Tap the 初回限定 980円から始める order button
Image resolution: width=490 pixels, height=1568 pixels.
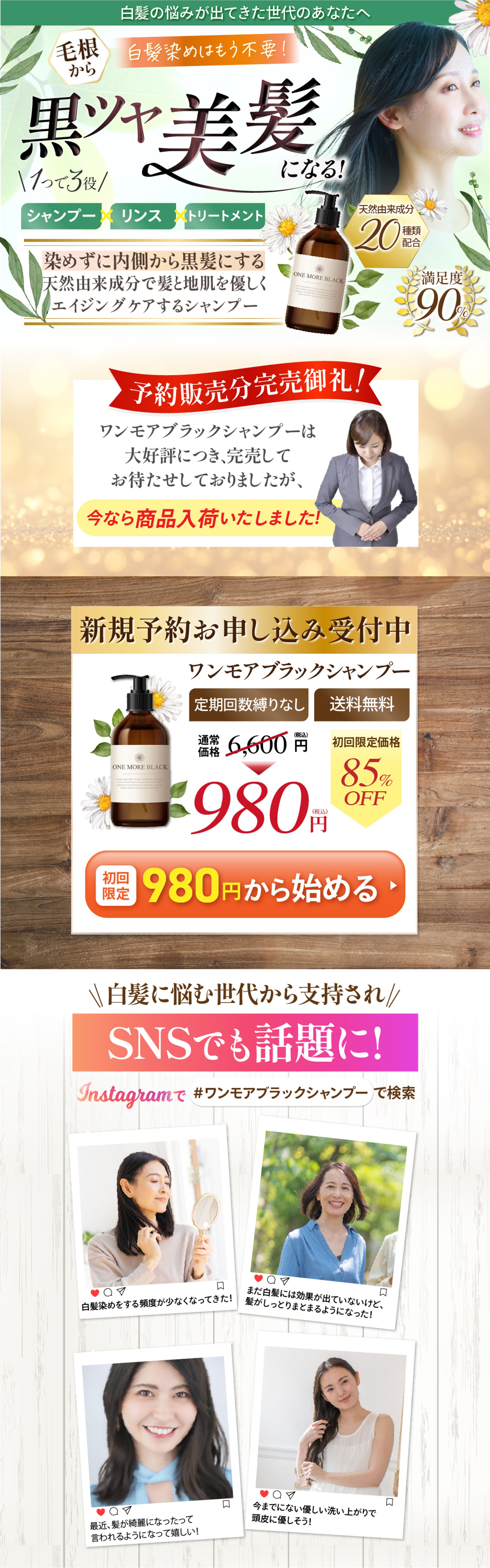(245, 884)
